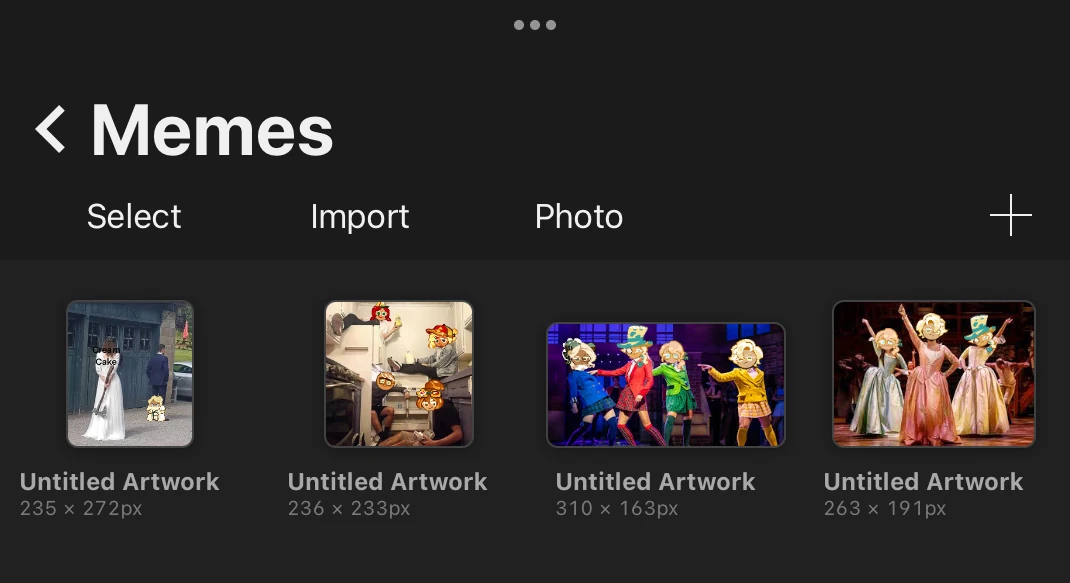The width and height of the screenshot is (1070, 583).
Task: Import a file into the gallery
Action: [x=360, y=216]
